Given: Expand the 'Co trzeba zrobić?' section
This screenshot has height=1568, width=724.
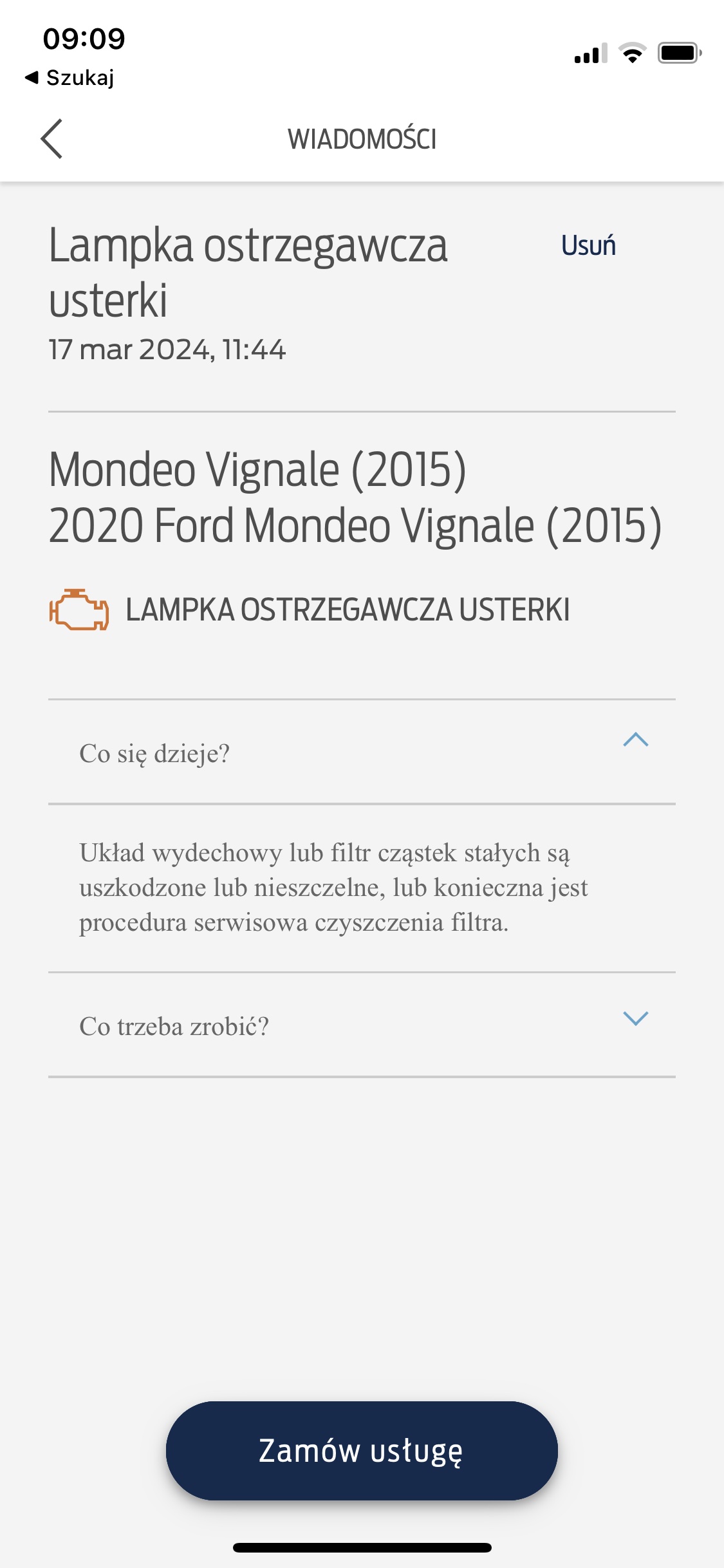Looking at the screenshot, I should (635, 1018).
